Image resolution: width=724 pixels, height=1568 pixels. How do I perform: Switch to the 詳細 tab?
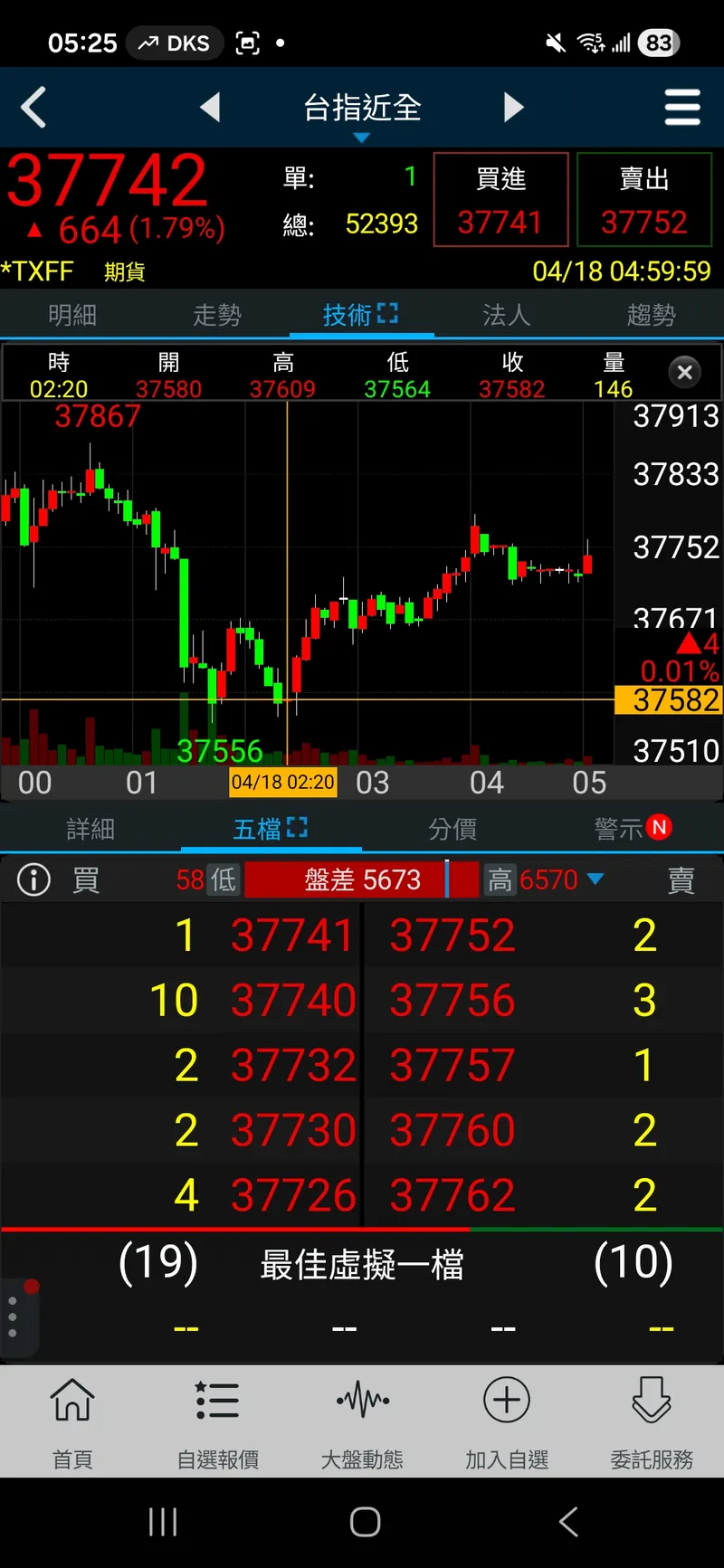pos(90,829)
